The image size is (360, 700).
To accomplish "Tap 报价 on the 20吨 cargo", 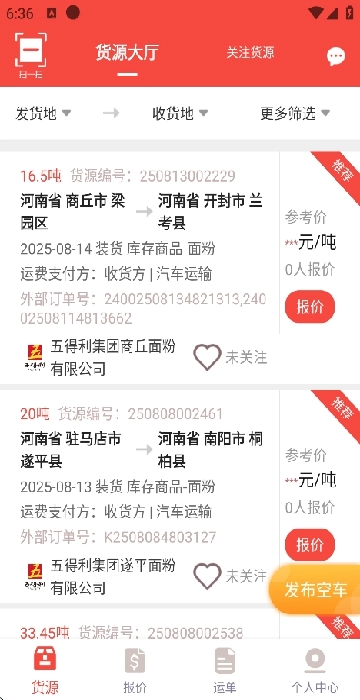I will point(310,545).
